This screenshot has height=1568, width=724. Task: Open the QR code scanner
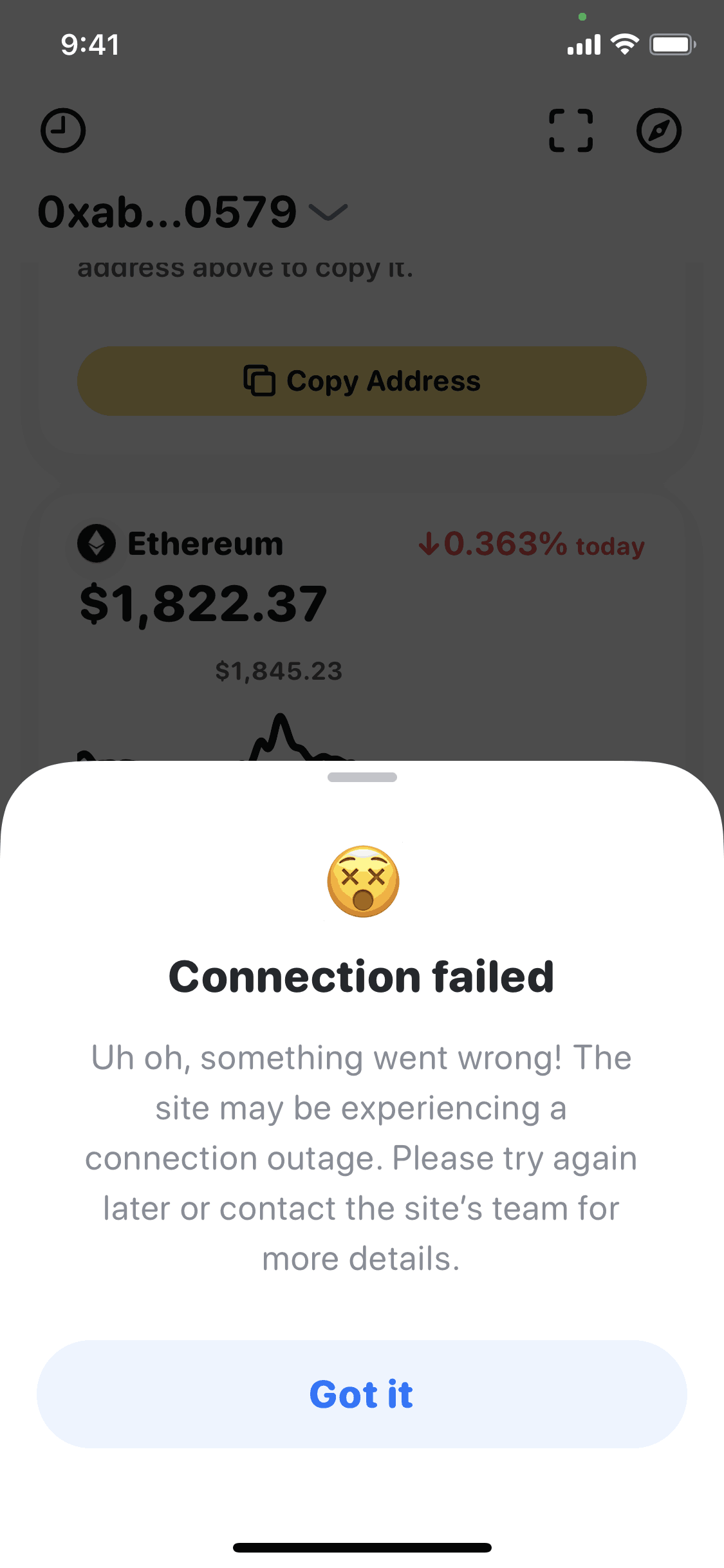[x=570, y=131]
